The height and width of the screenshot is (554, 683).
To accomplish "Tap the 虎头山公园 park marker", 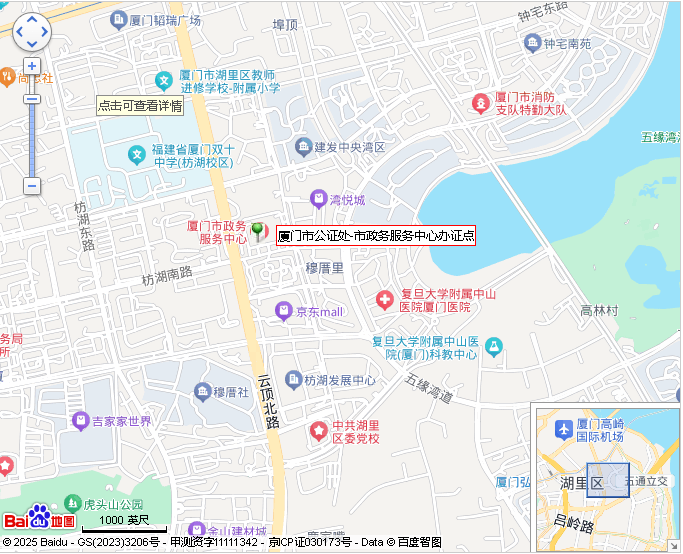I will pos(71,503).
